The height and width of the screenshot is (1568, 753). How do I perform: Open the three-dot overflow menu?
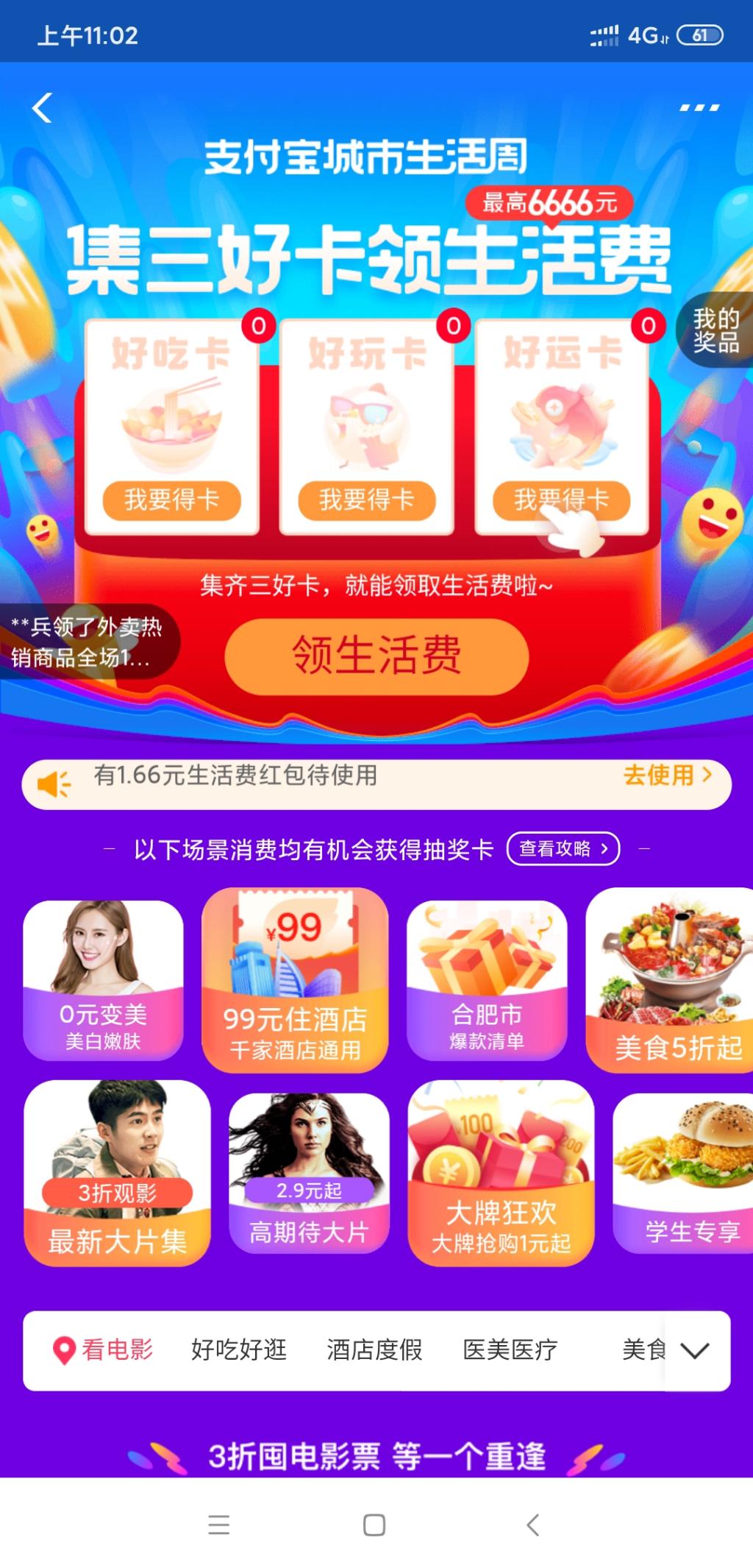click(699, 108)
